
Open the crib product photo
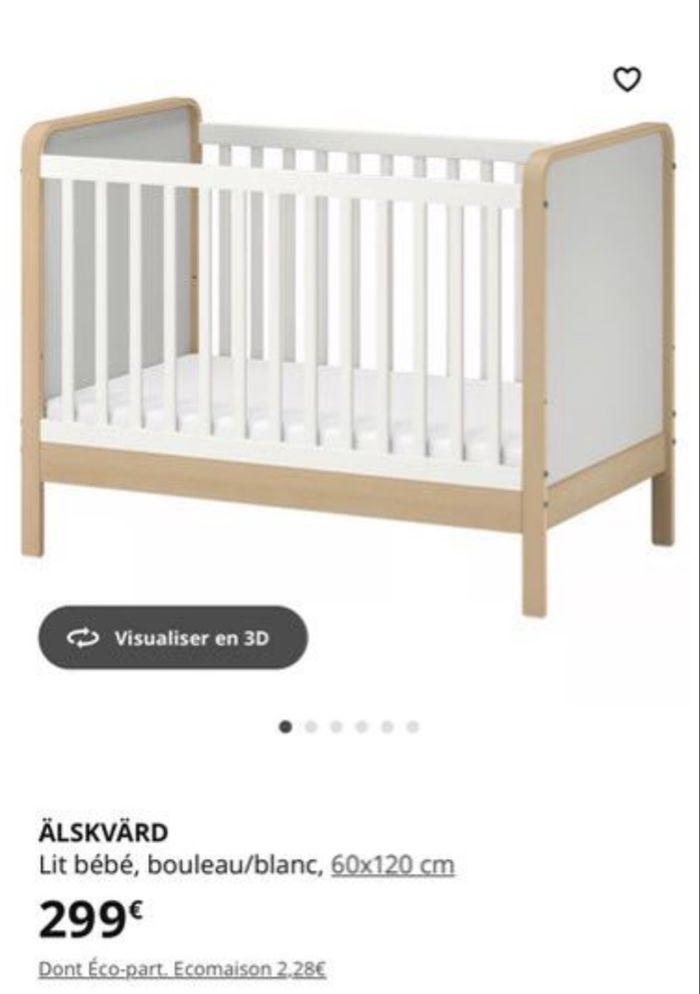[348, 350]
